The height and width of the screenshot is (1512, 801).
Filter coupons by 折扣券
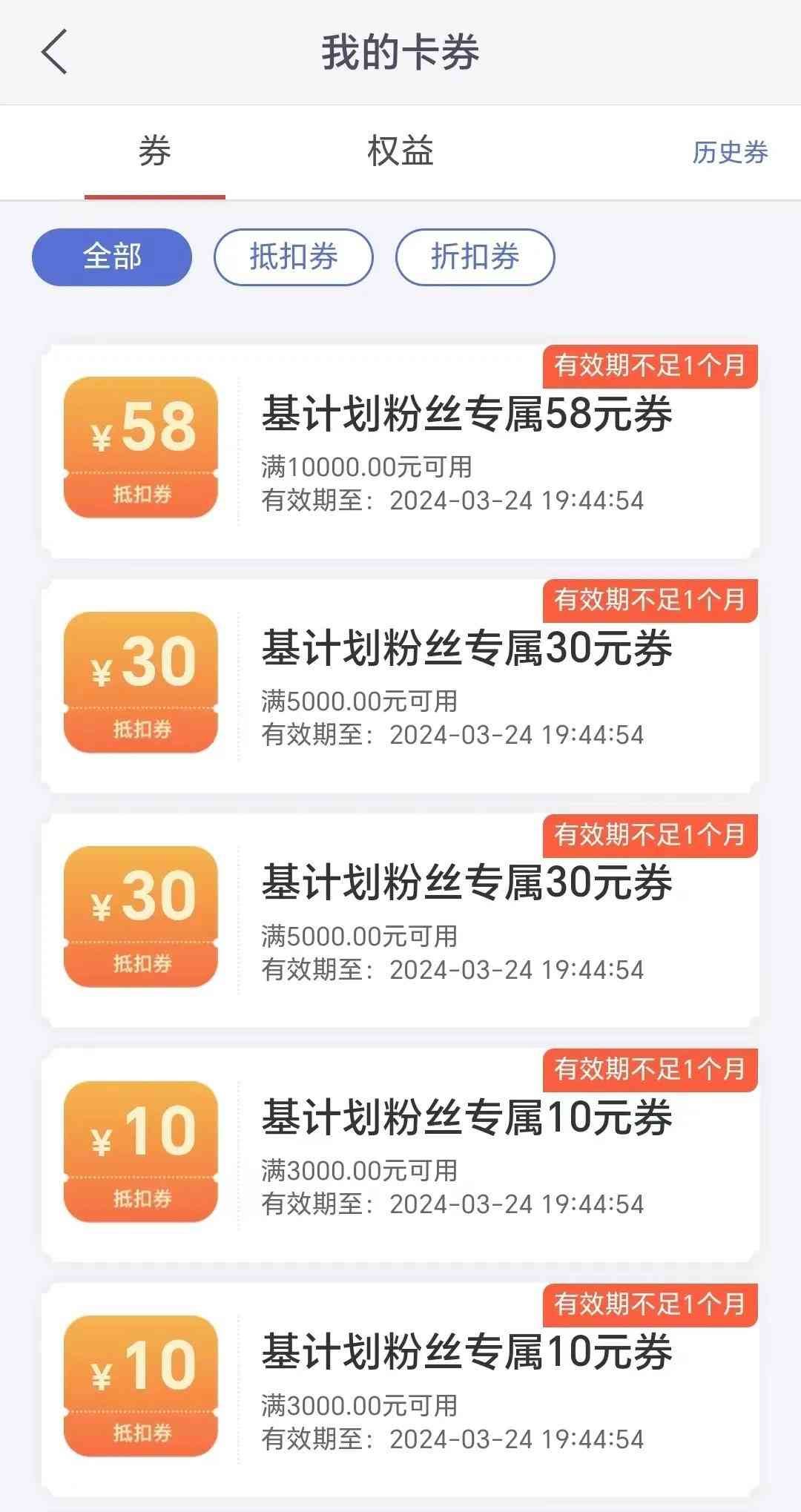[475, 257]
